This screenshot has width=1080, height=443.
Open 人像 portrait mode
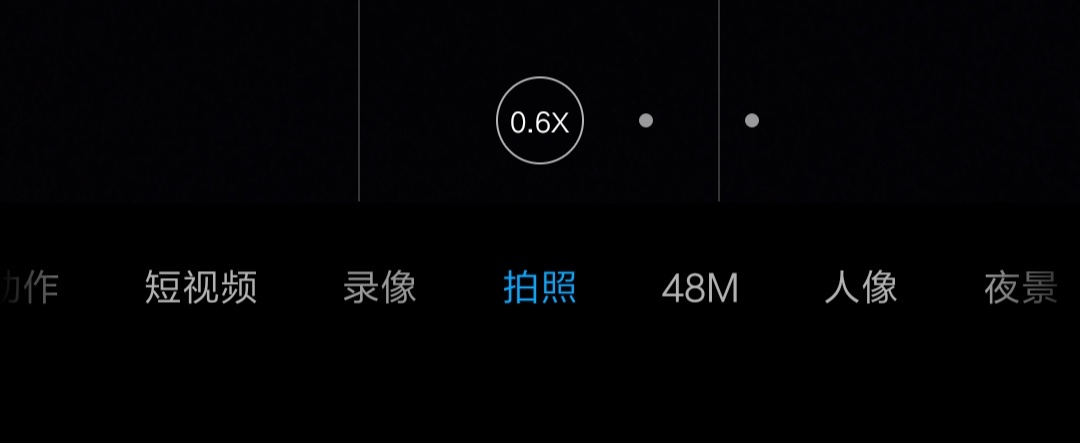click(861, 288)
